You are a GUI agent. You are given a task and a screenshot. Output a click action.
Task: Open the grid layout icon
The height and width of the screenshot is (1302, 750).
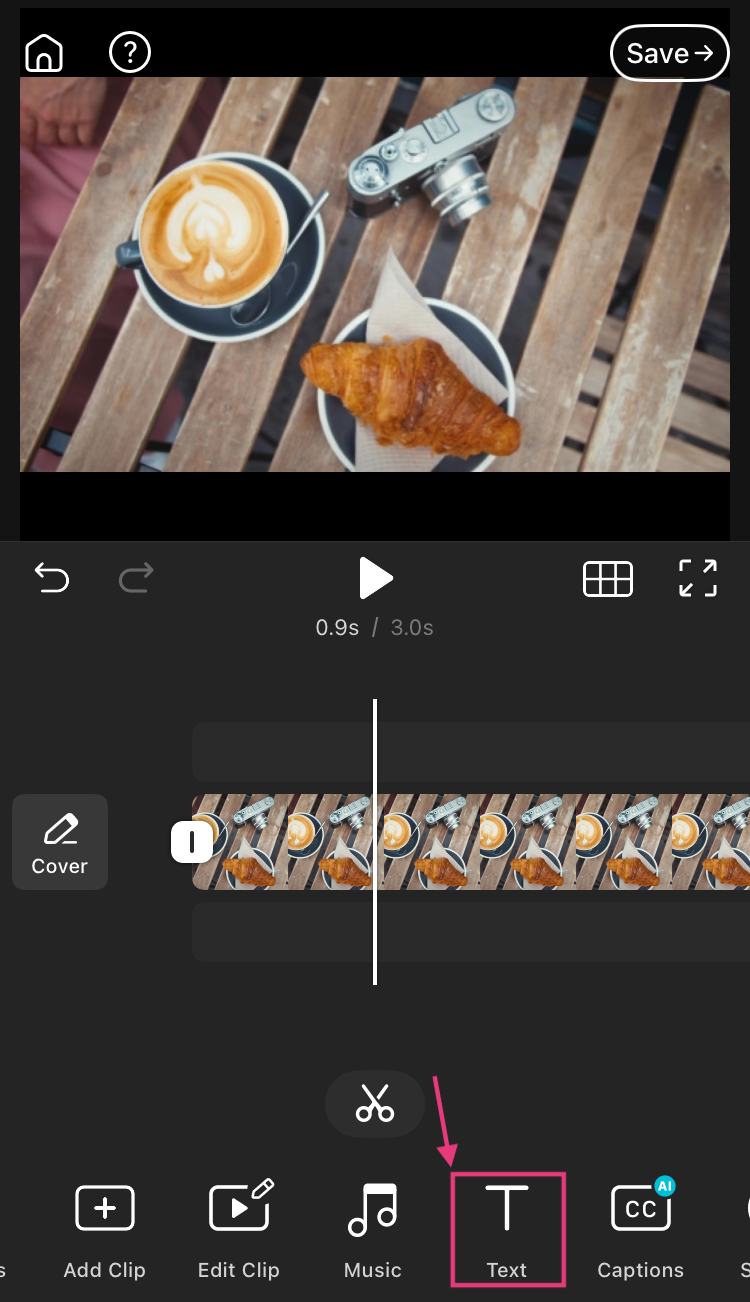[x=608, y=578]
